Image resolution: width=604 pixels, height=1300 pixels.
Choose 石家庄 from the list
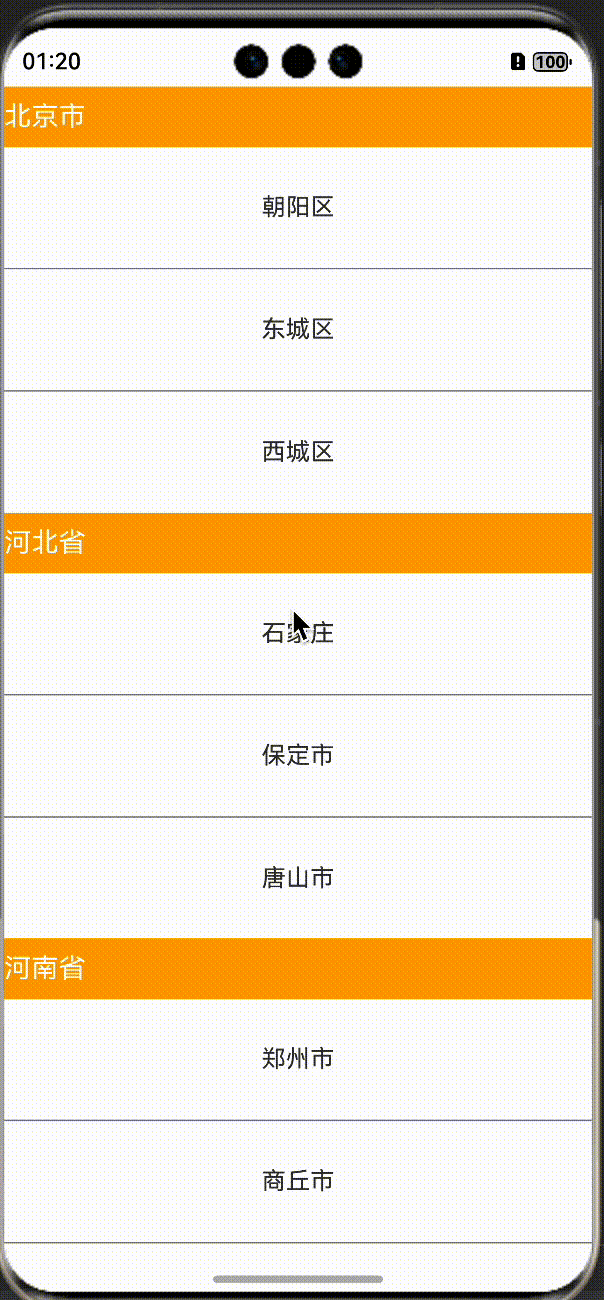coord(298,633)
